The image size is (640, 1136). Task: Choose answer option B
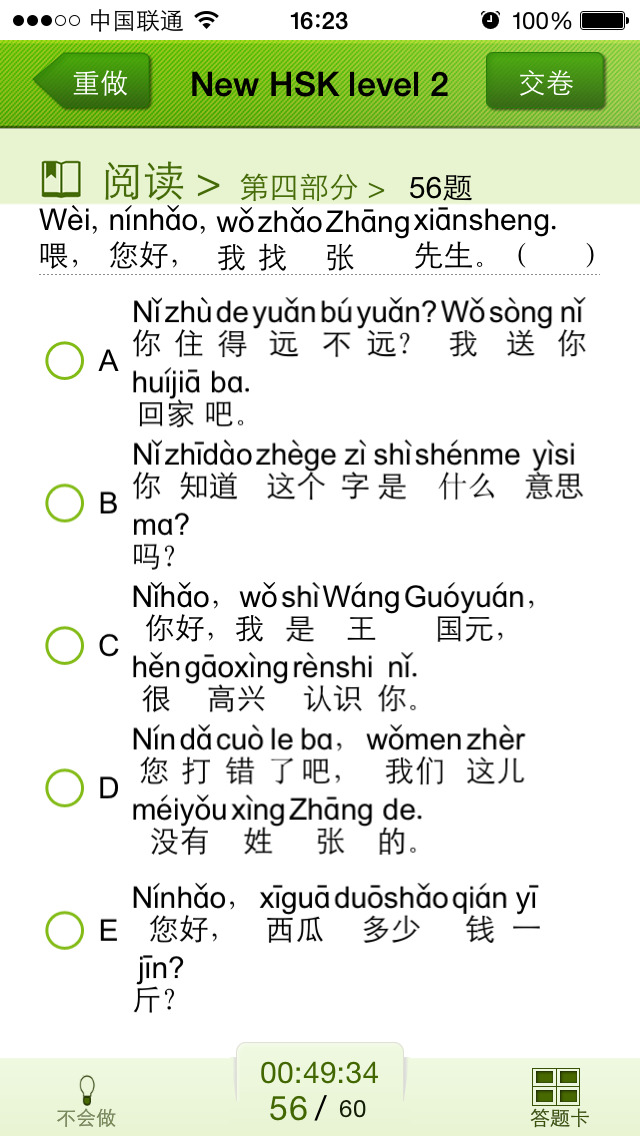65,503
